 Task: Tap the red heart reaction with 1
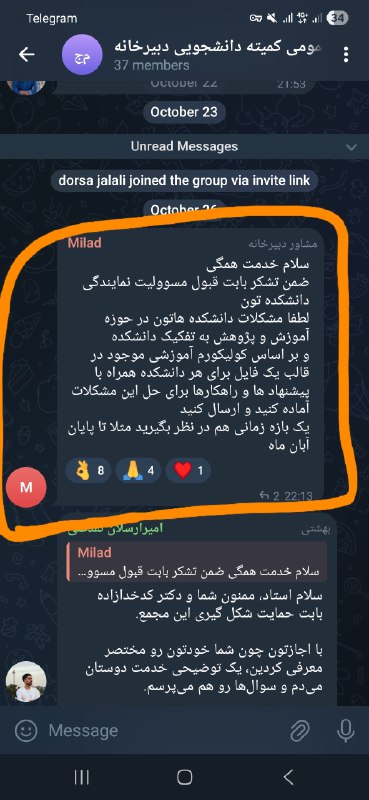[x=188, y=471]
